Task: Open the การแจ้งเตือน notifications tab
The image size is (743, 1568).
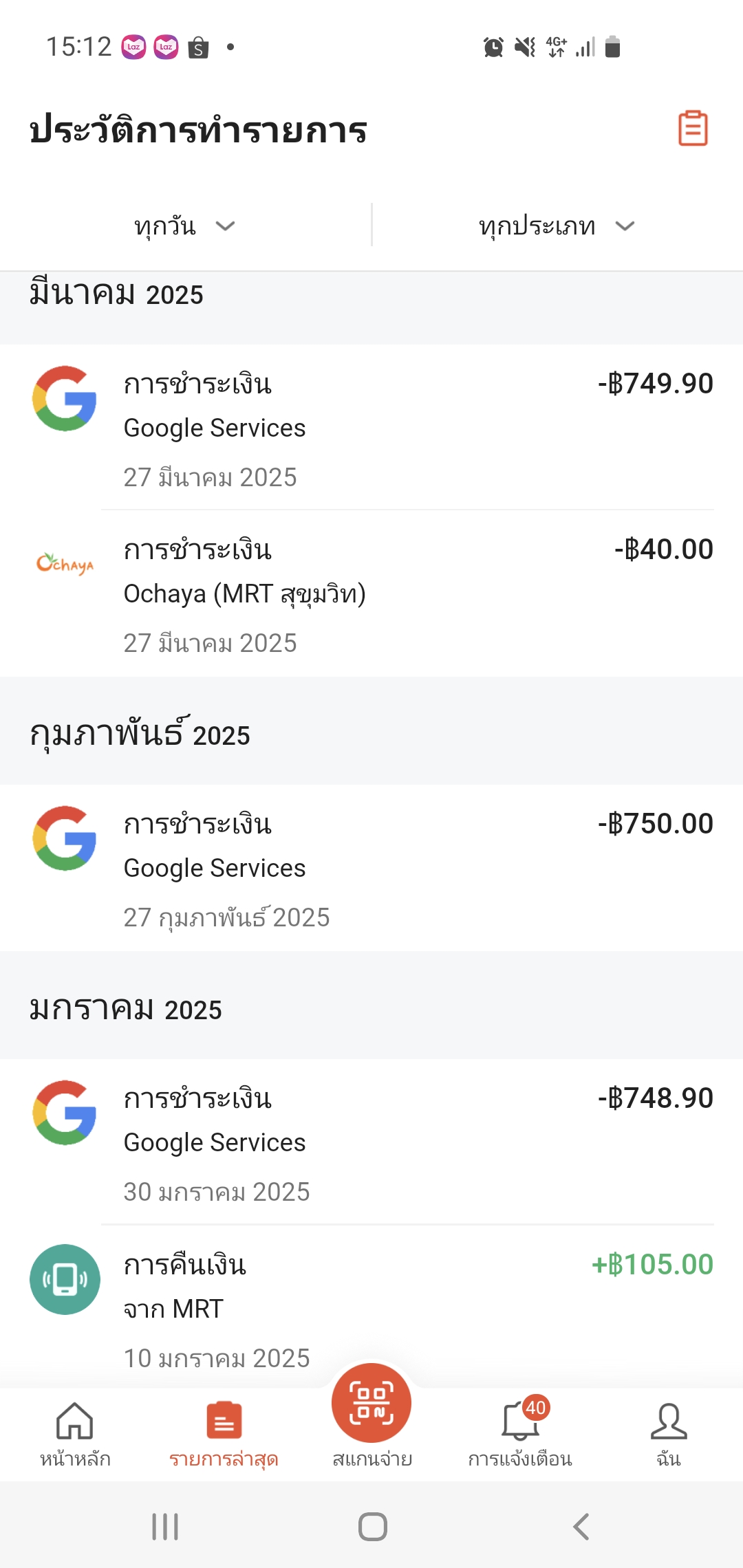Action: (x=520, y=1434)
